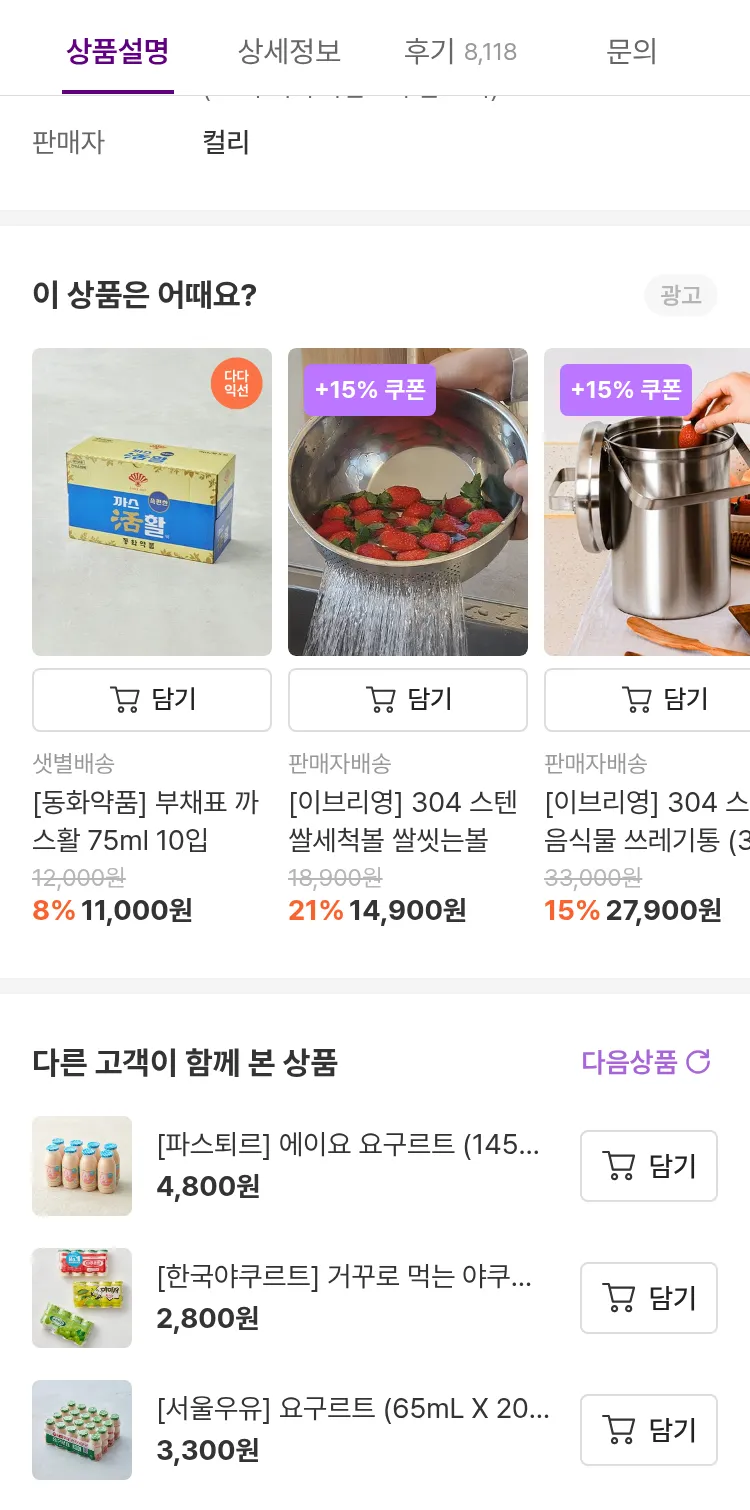
Task: Select the 상품설명 tab
Action: click(x=118, y=51)
